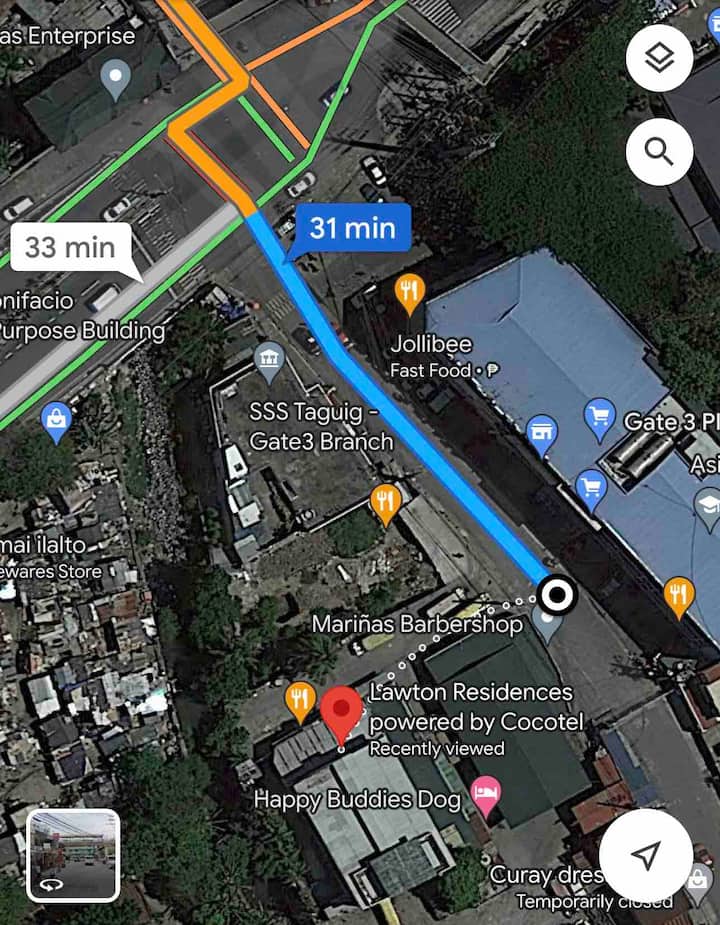Open the Enterprise location pin marker
The image size is (720, 925).
117,78
